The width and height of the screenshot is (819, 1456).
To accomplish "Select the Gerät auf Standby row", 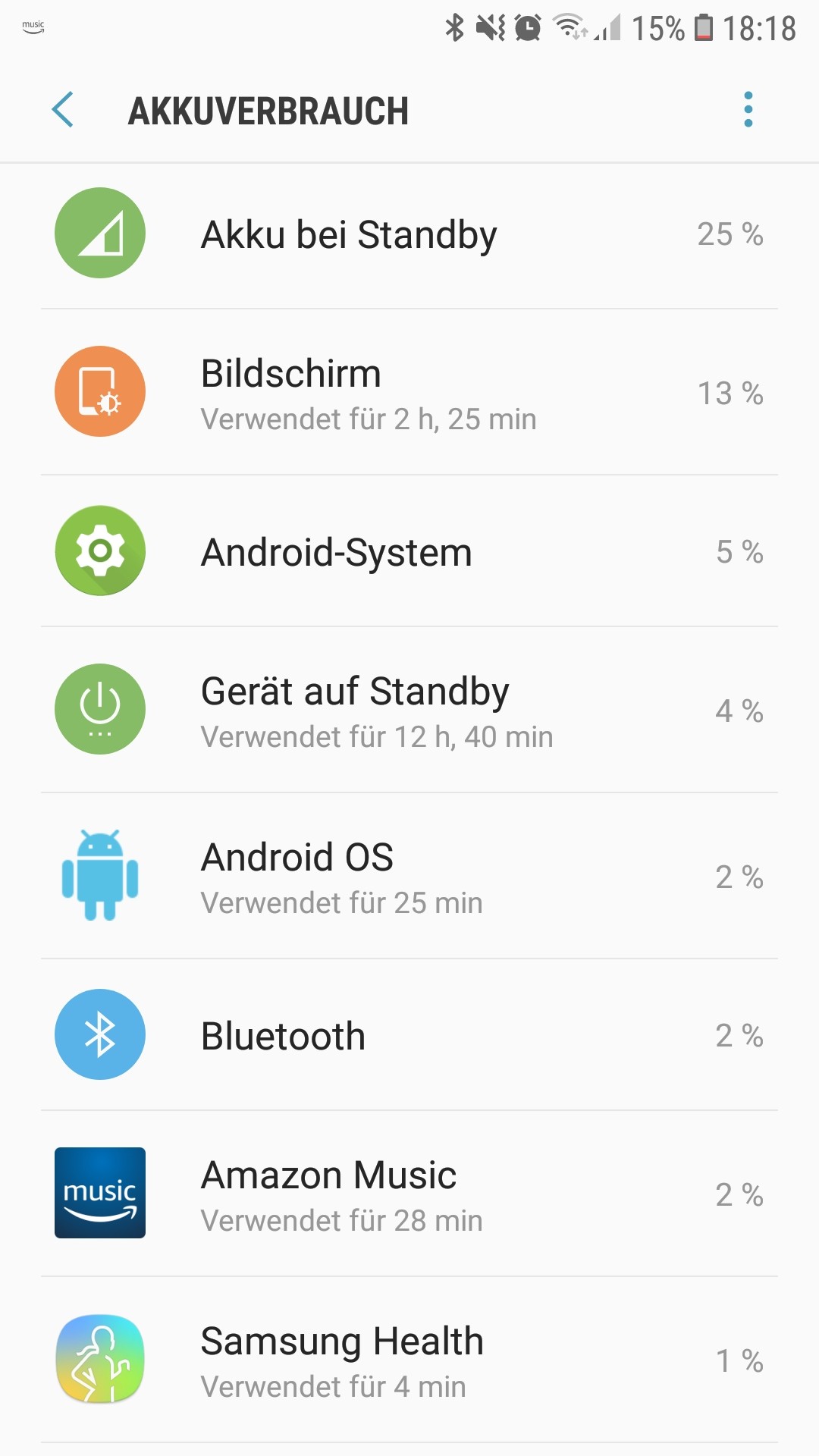I will coord(409,711).
